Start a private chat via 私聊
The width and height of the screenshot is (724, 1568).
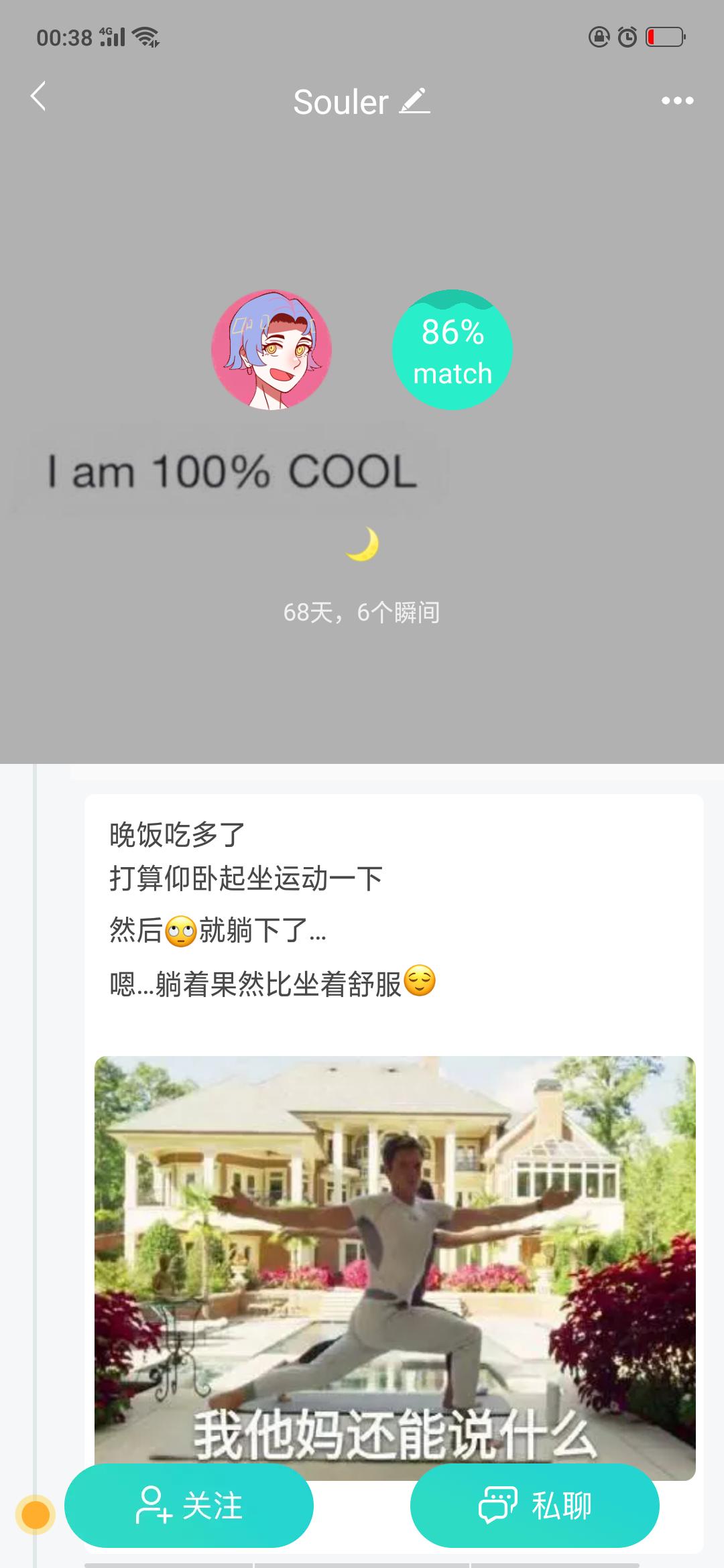pyautogui.click(x=535, y=1506)
